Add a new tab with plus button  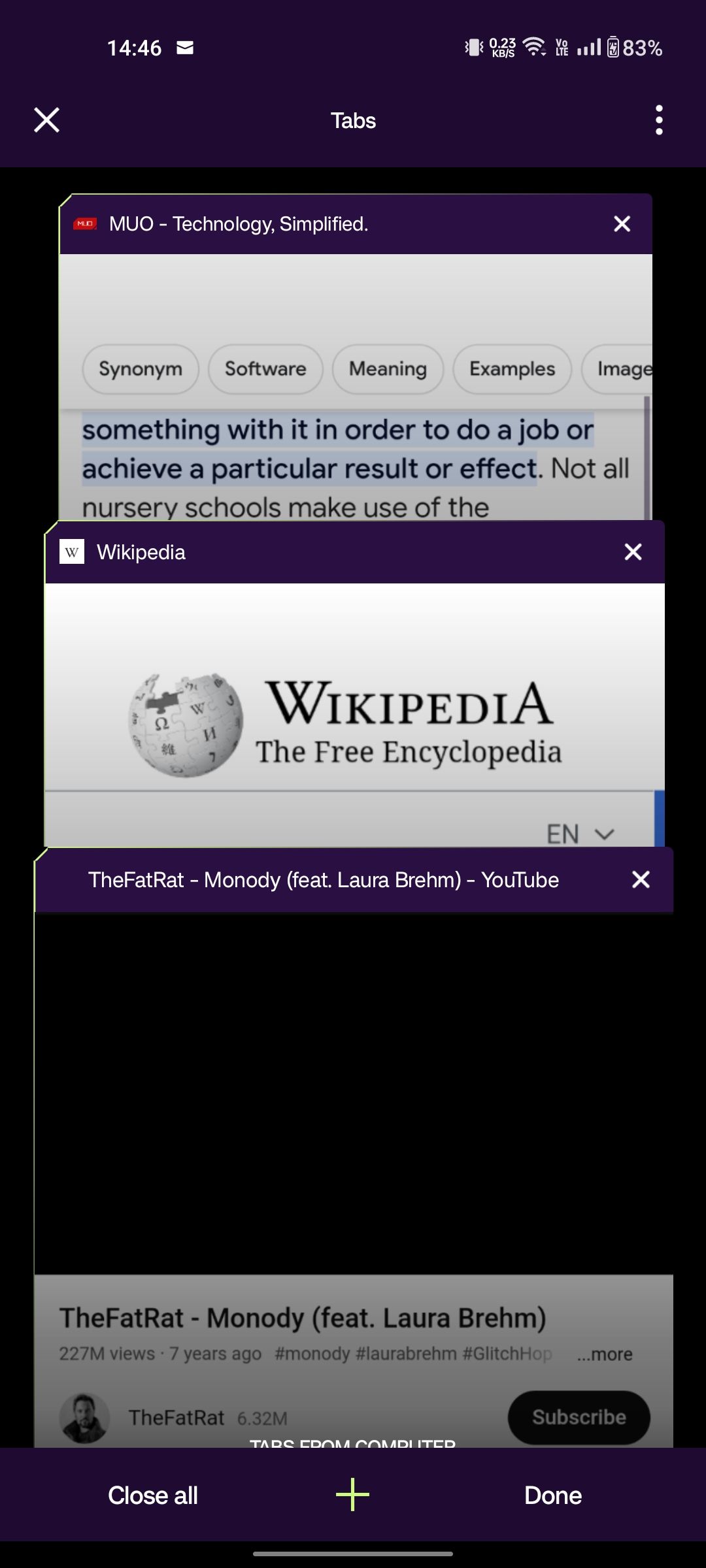pyautogui.click(x=352, y=1495)
